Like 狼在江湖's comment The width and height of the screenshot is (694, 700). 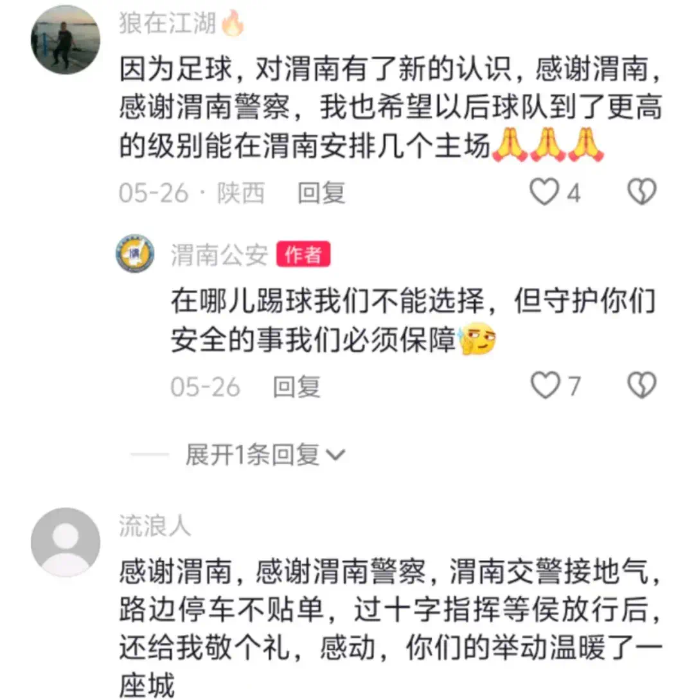[x=544, y=192]
